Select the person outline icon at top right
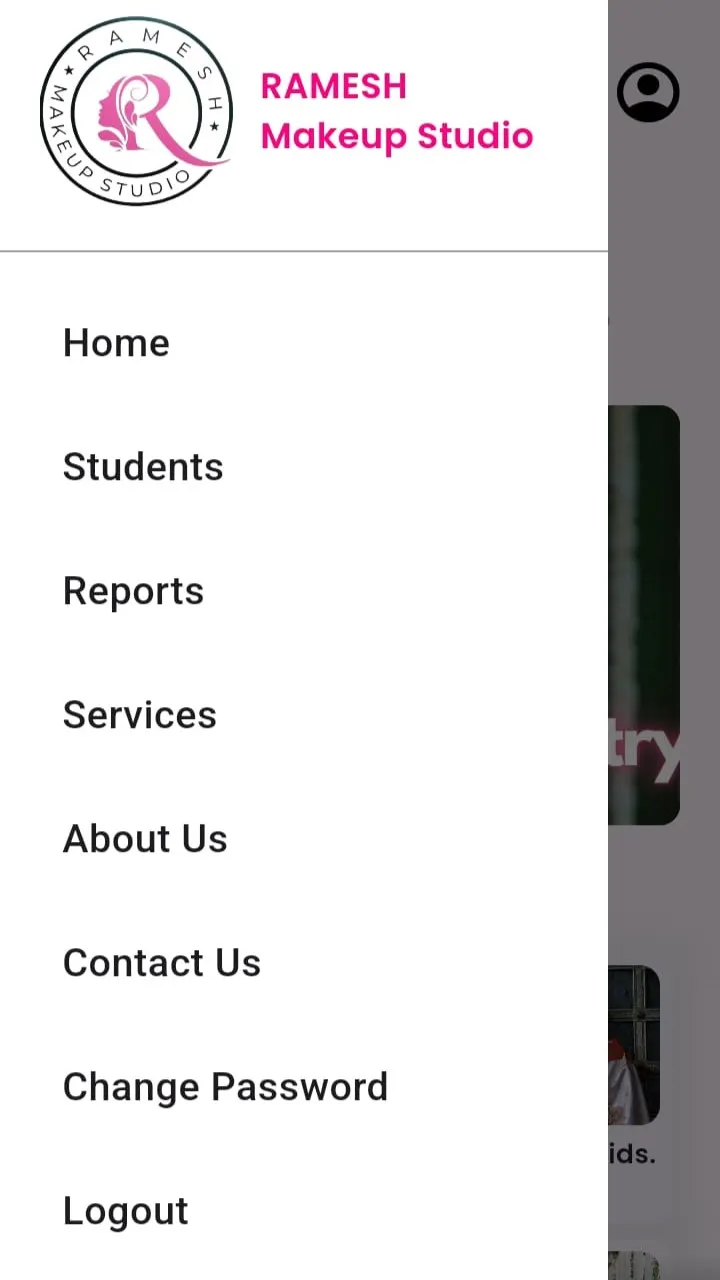 pos(649,91)
